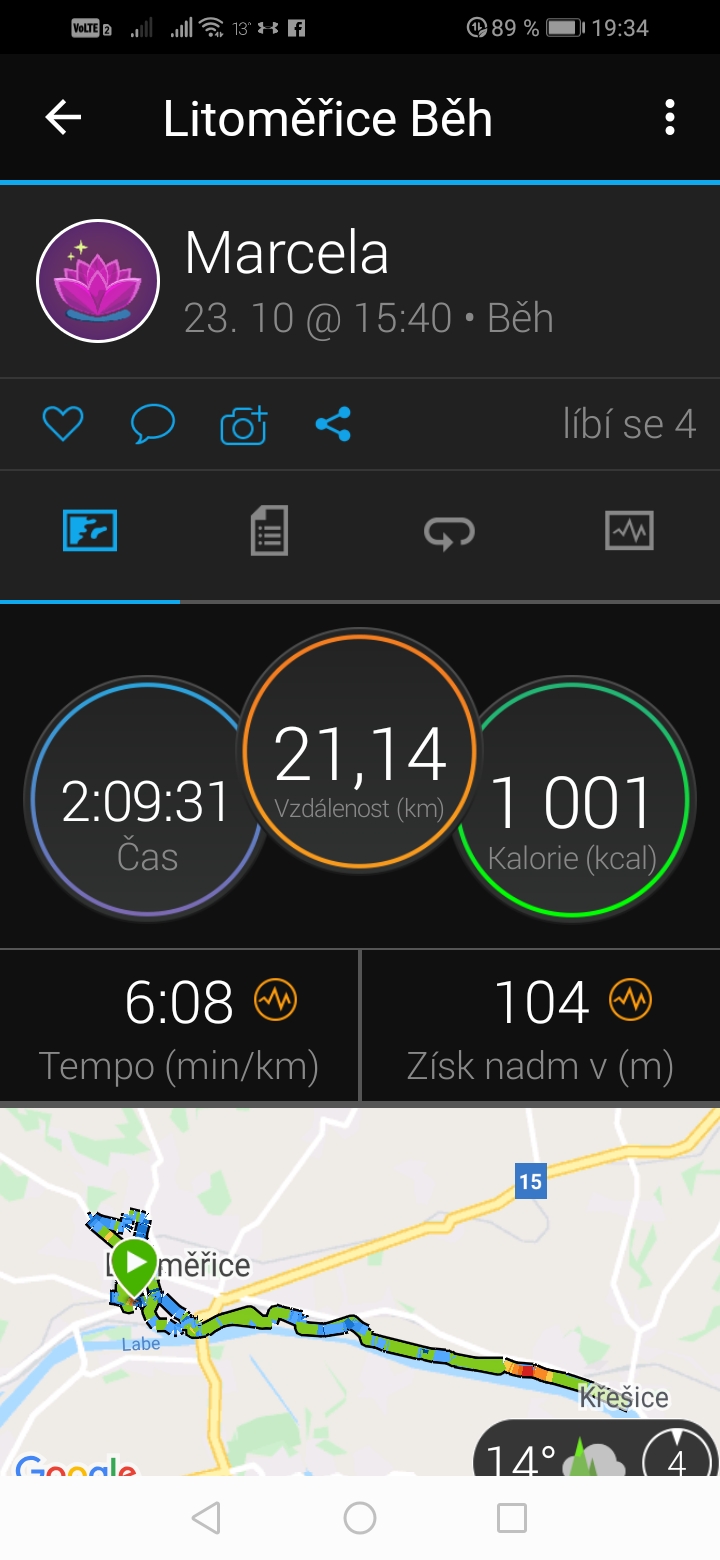The image size is (720, 1560).
Task: Add a photo to the activity
Action: [244, 425]
